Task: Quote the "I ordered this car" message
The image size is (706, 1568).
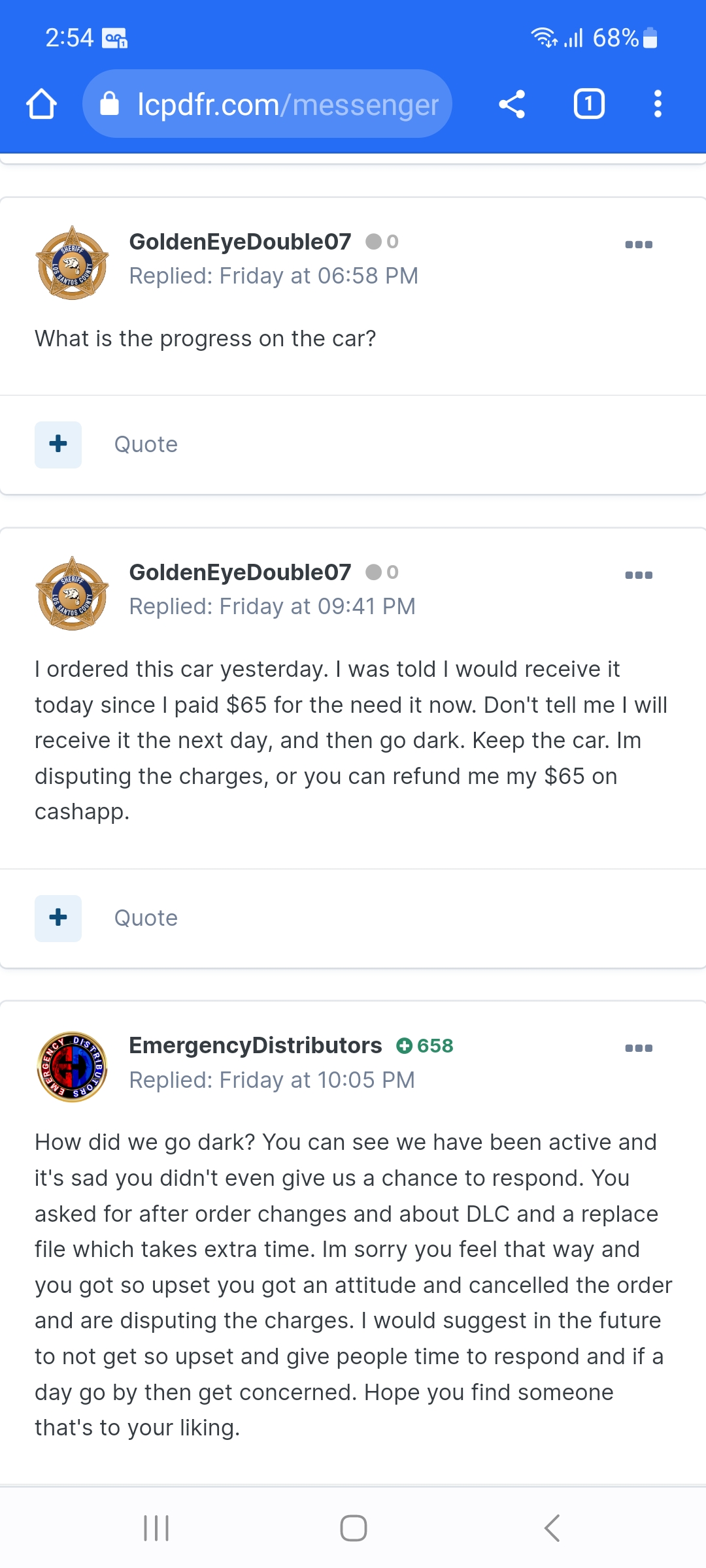Action: 146,918
